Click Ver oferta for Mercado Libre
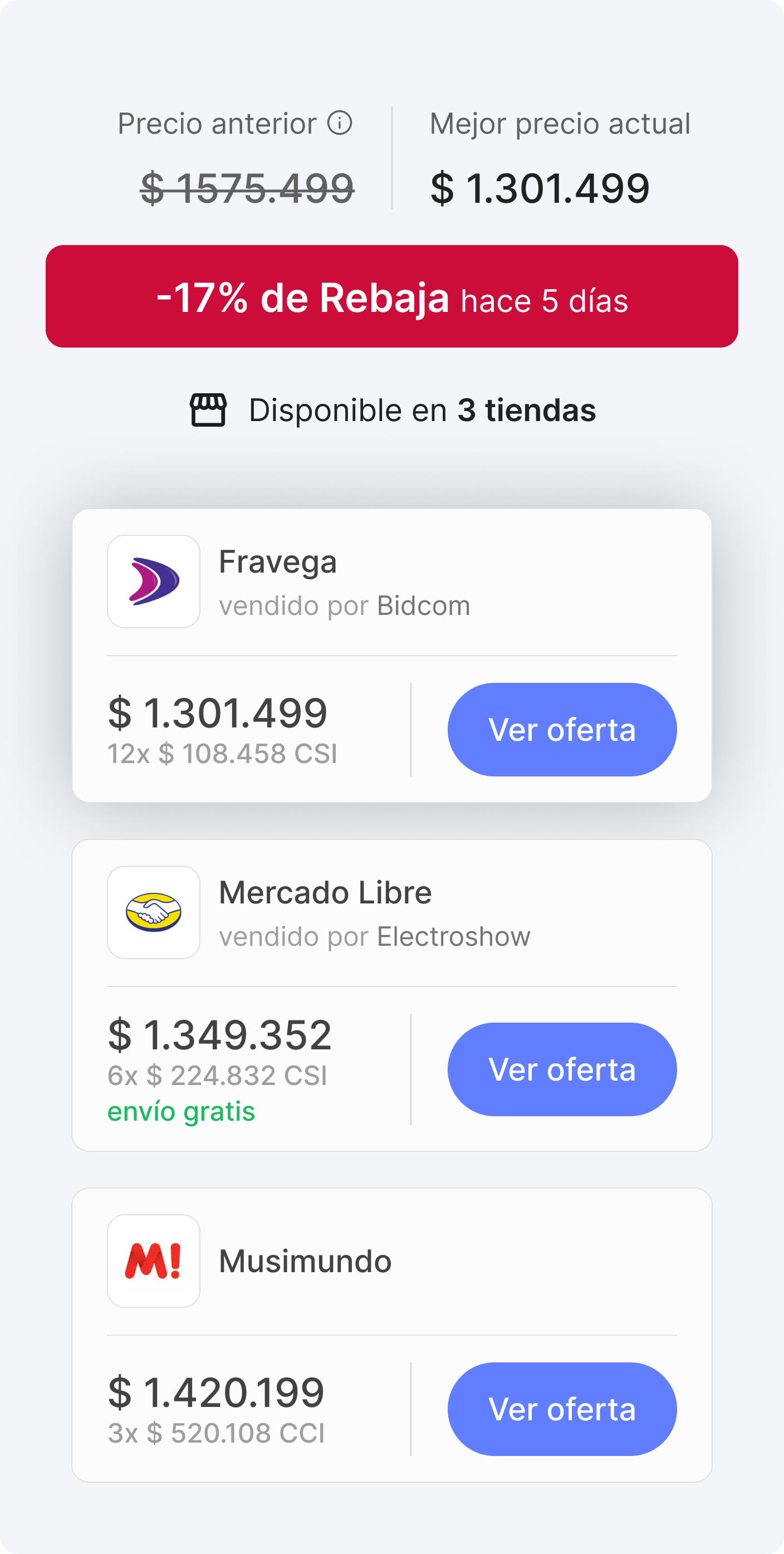Image resolution: width=784 pixels, height=1554 pixels. 561,1068
